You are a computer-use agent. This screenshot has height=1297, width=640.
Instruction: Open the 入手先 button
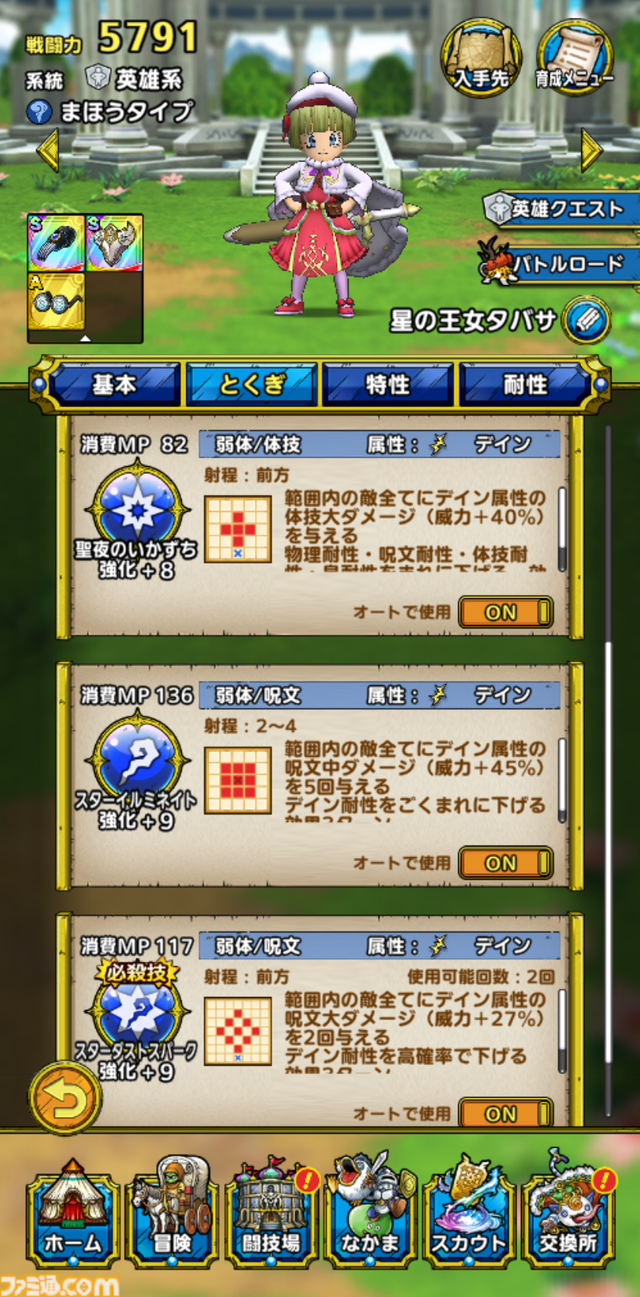pos(482,58)
